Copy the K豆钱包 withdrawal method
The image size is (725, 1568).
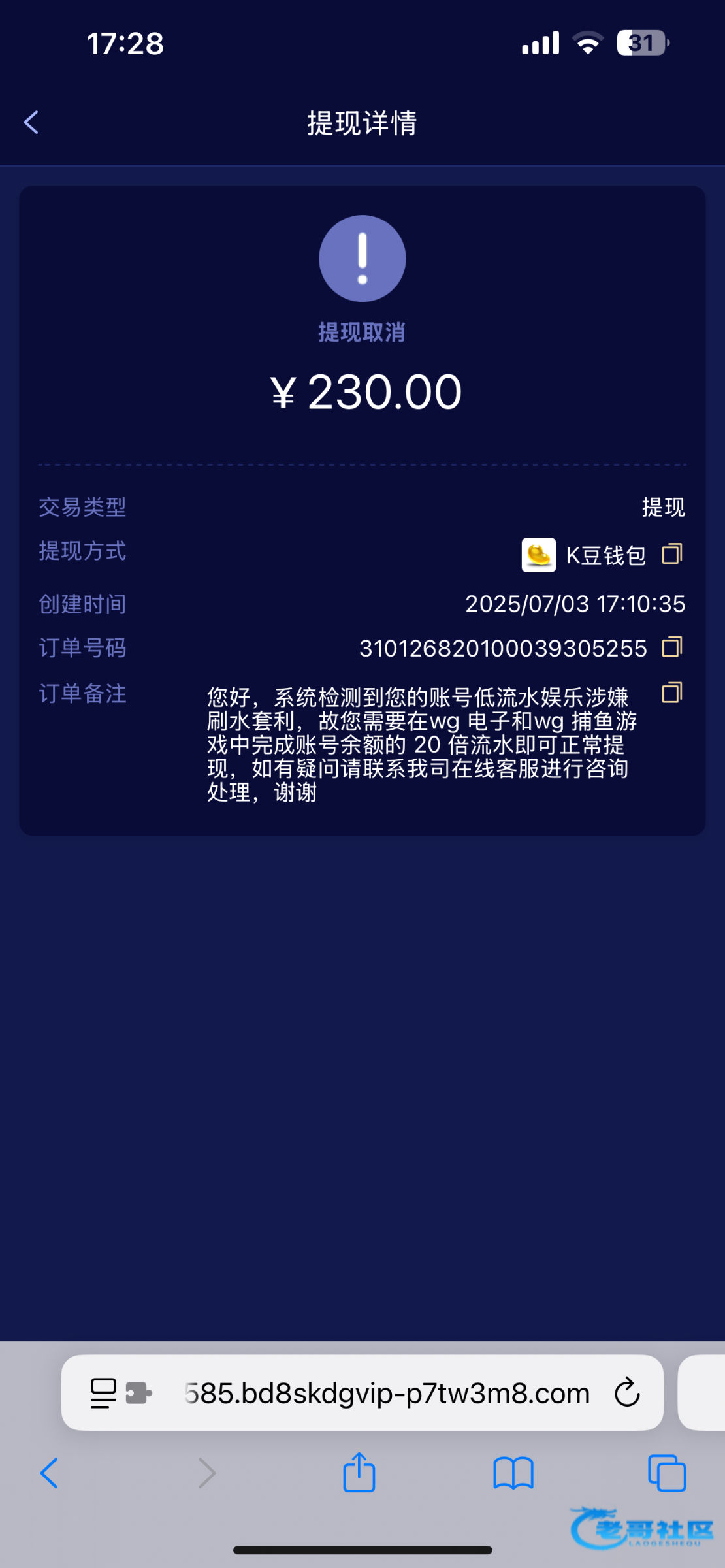coord(672,554)
